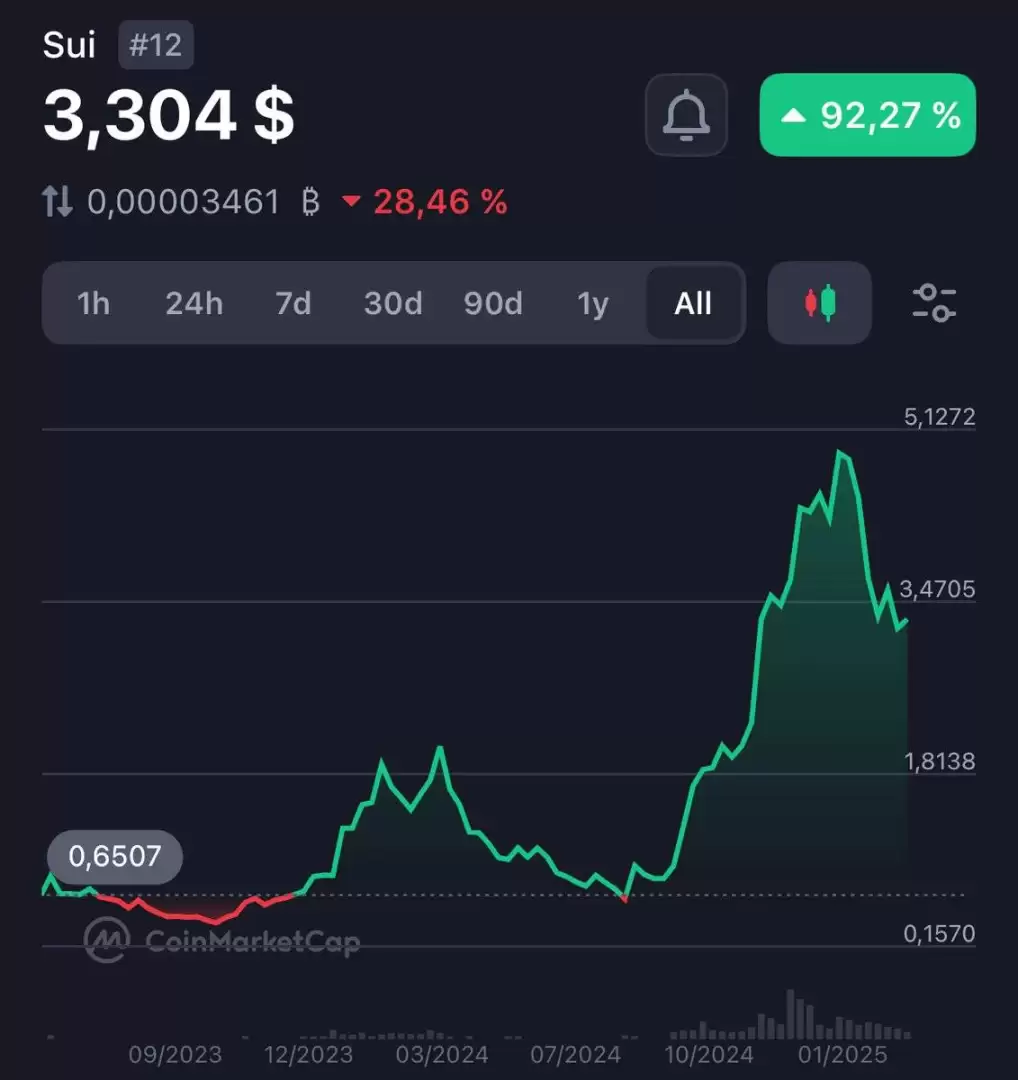Click the 0,6507 price marker bubble
Viewport: 1018px width, 1080px height.
114,856
